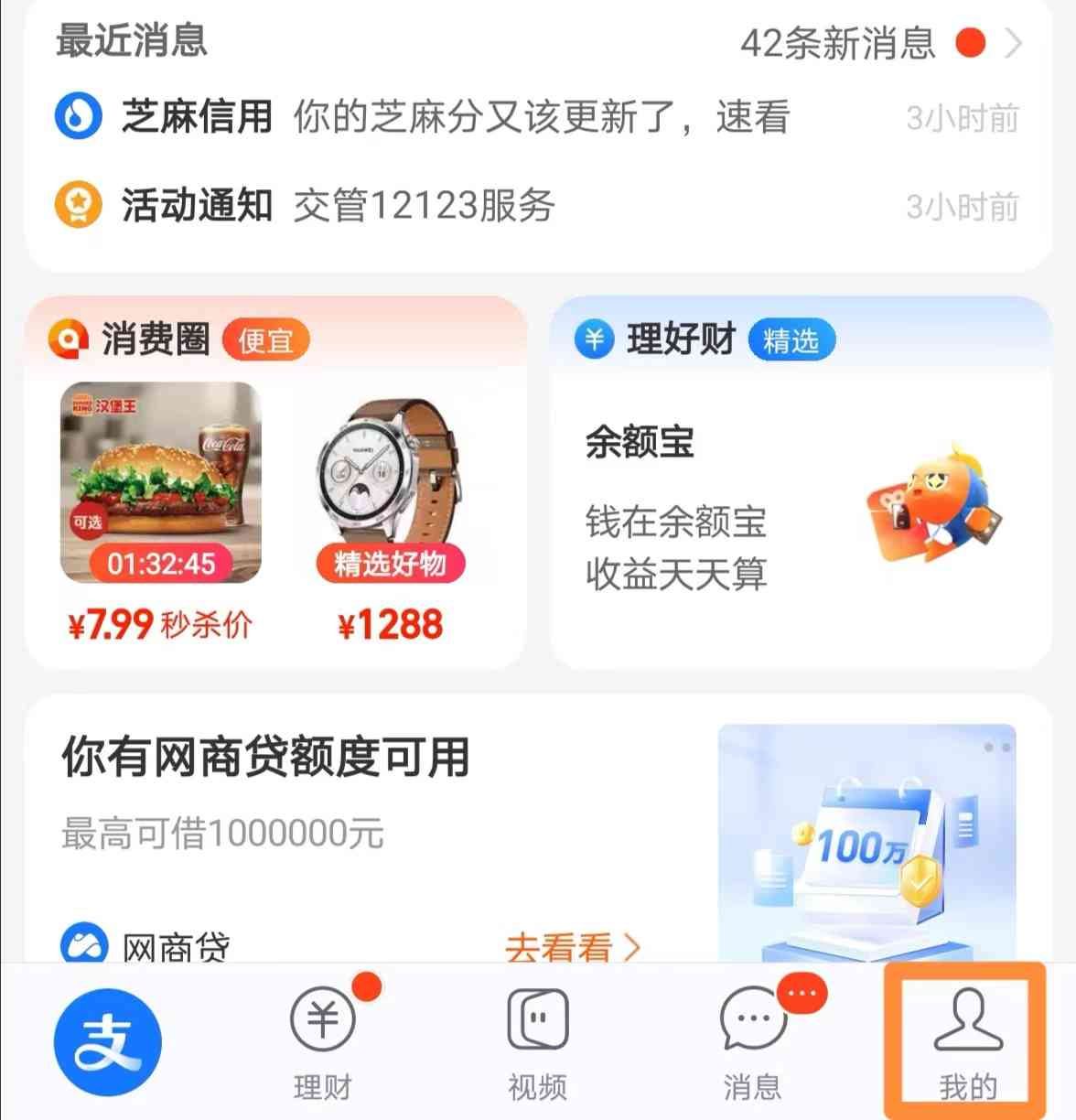This screenshot has width=1076, height=1120.
Task: Switch to the 消息 tab
Action: 753,1044
